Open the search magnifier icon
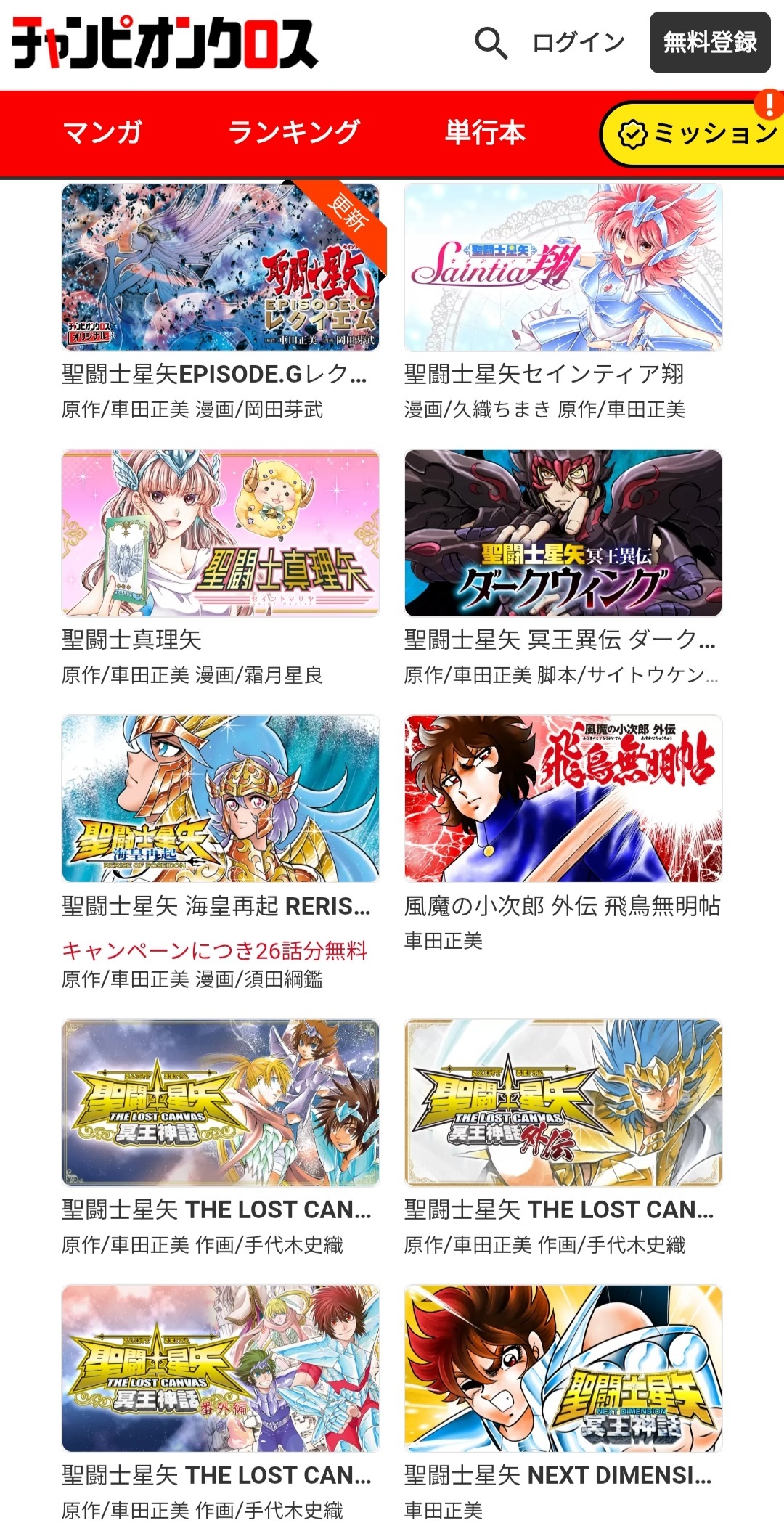This screenshot has width=784, height=1539. tap(491, 43)
